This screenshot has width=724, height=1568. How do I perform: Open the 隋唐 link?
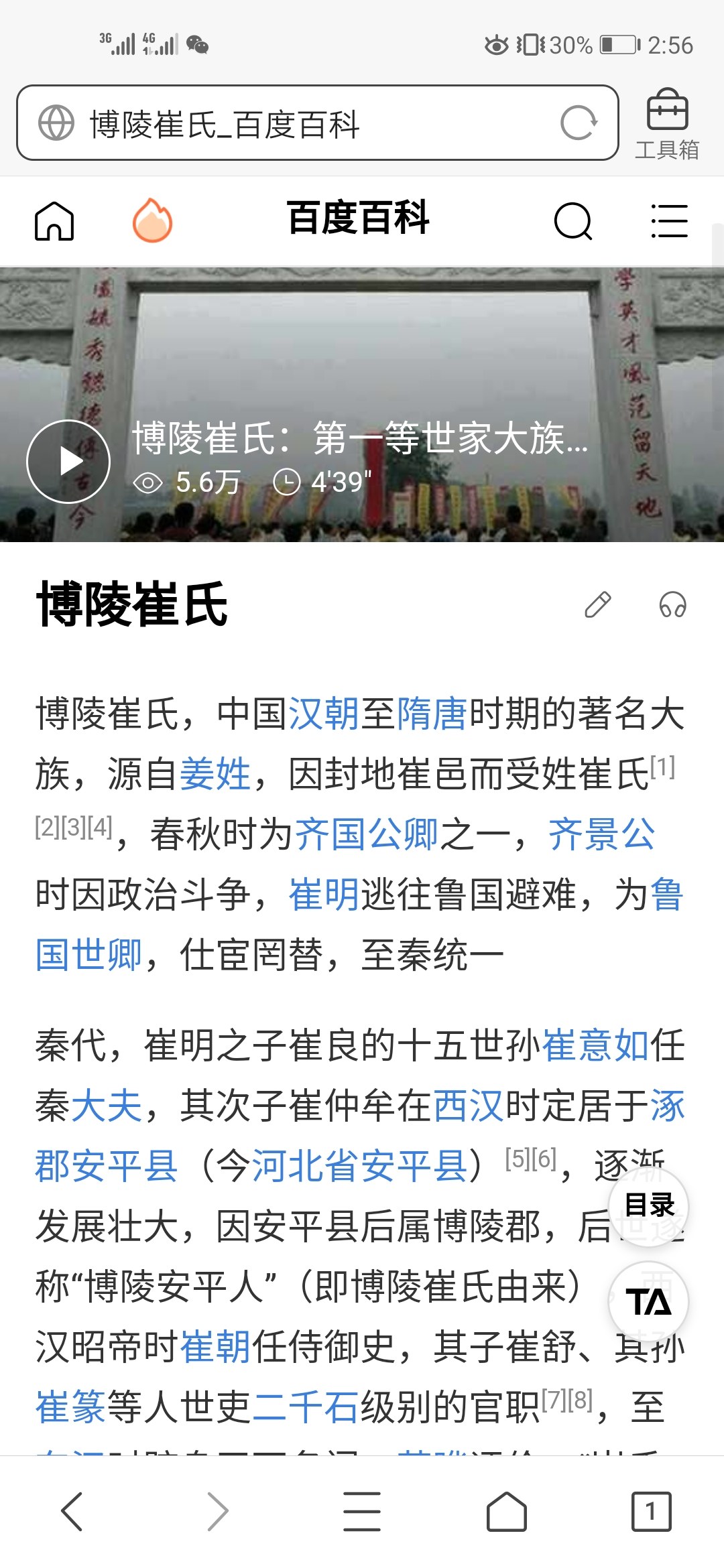point(432,714)
